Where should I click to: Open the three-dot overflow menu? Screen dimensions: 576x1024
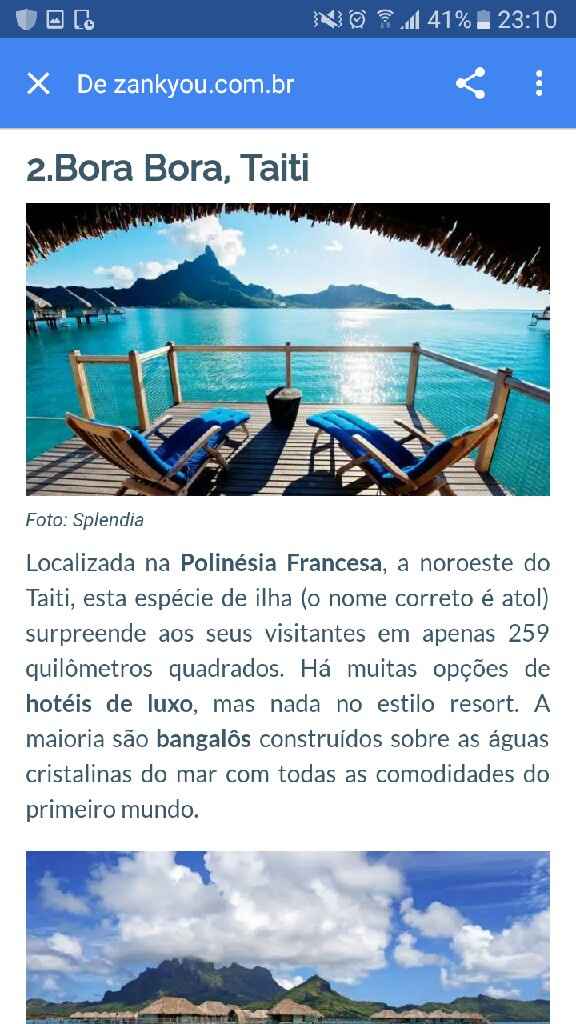tap(539, 84)
